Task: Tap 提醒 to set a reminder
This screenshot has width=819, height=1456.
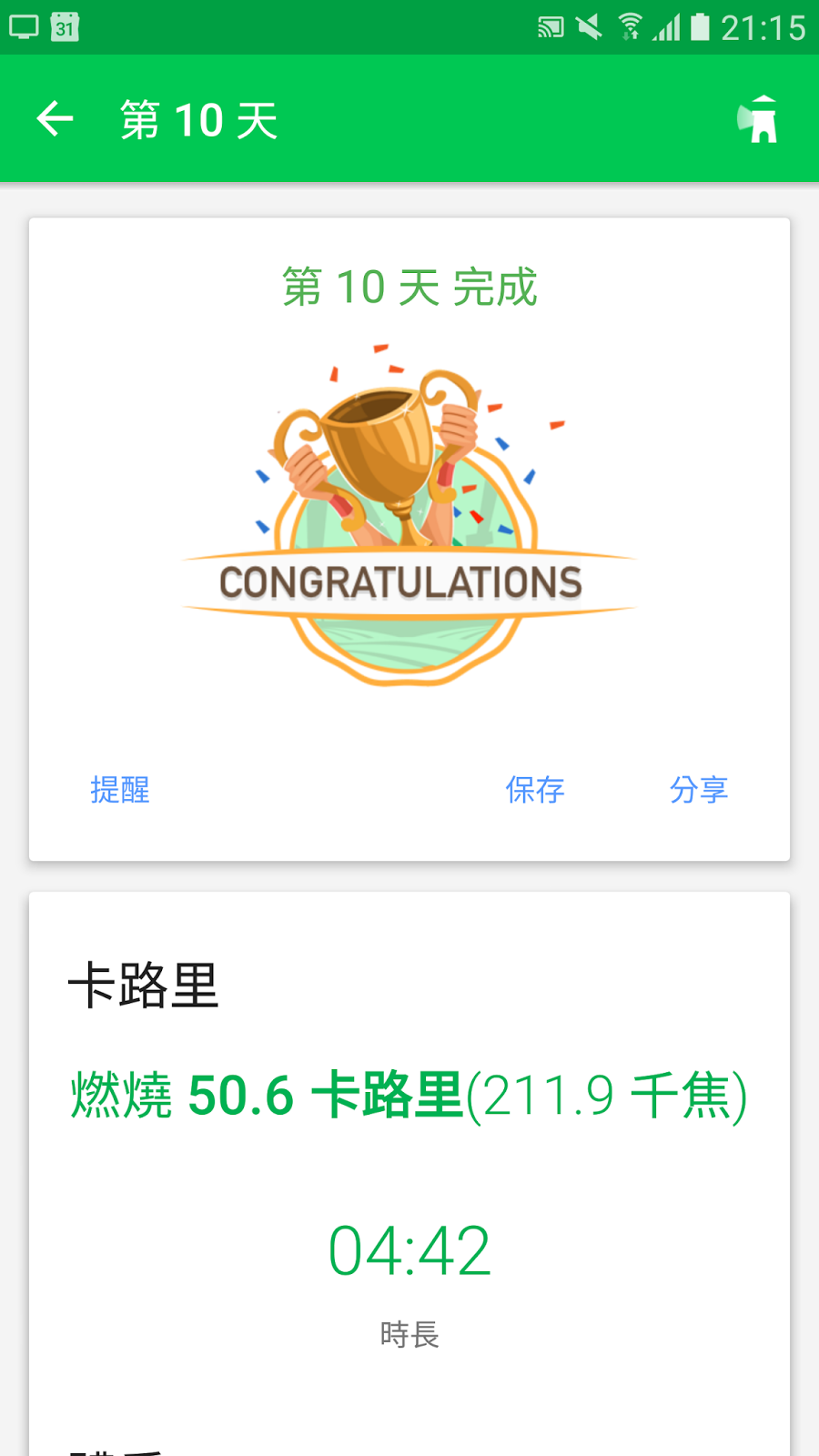Action: click(119, 789)
